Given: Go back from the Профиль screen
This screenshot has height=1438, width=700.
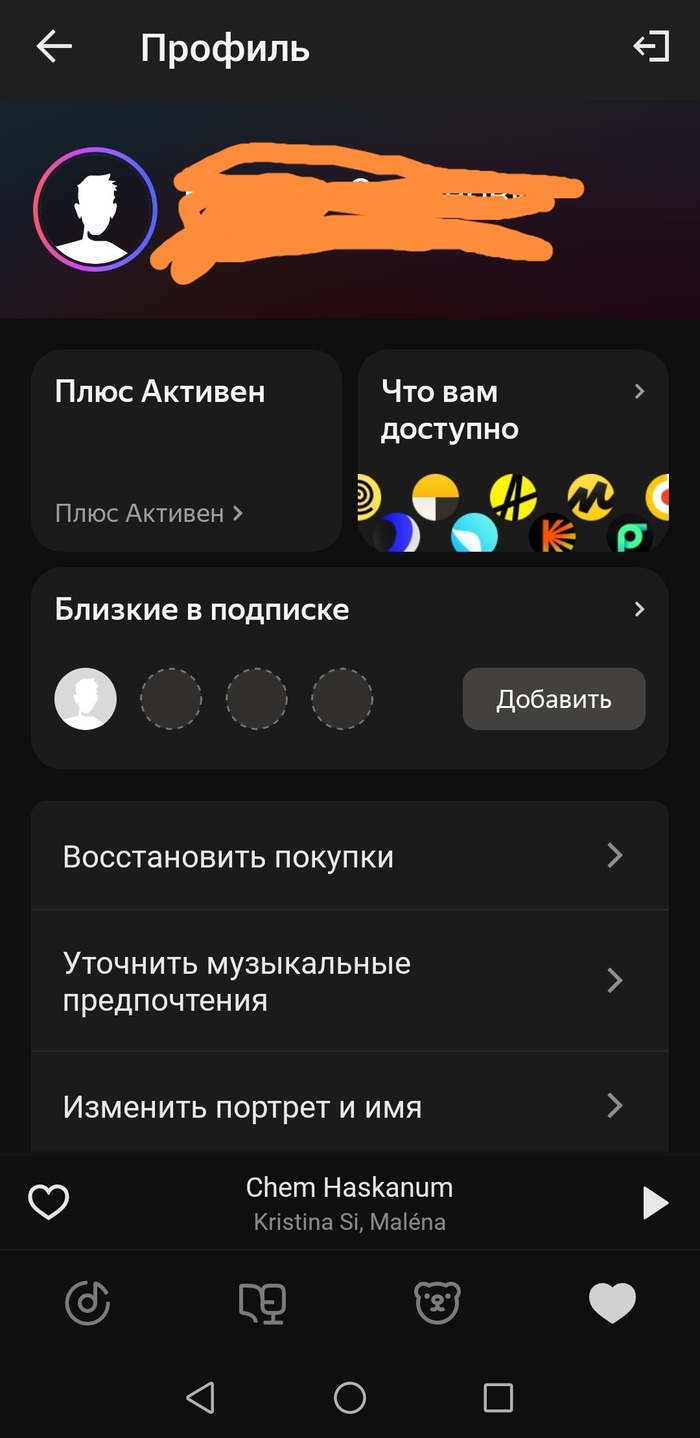Looking at the screenshot, I should tap(54, 47).
